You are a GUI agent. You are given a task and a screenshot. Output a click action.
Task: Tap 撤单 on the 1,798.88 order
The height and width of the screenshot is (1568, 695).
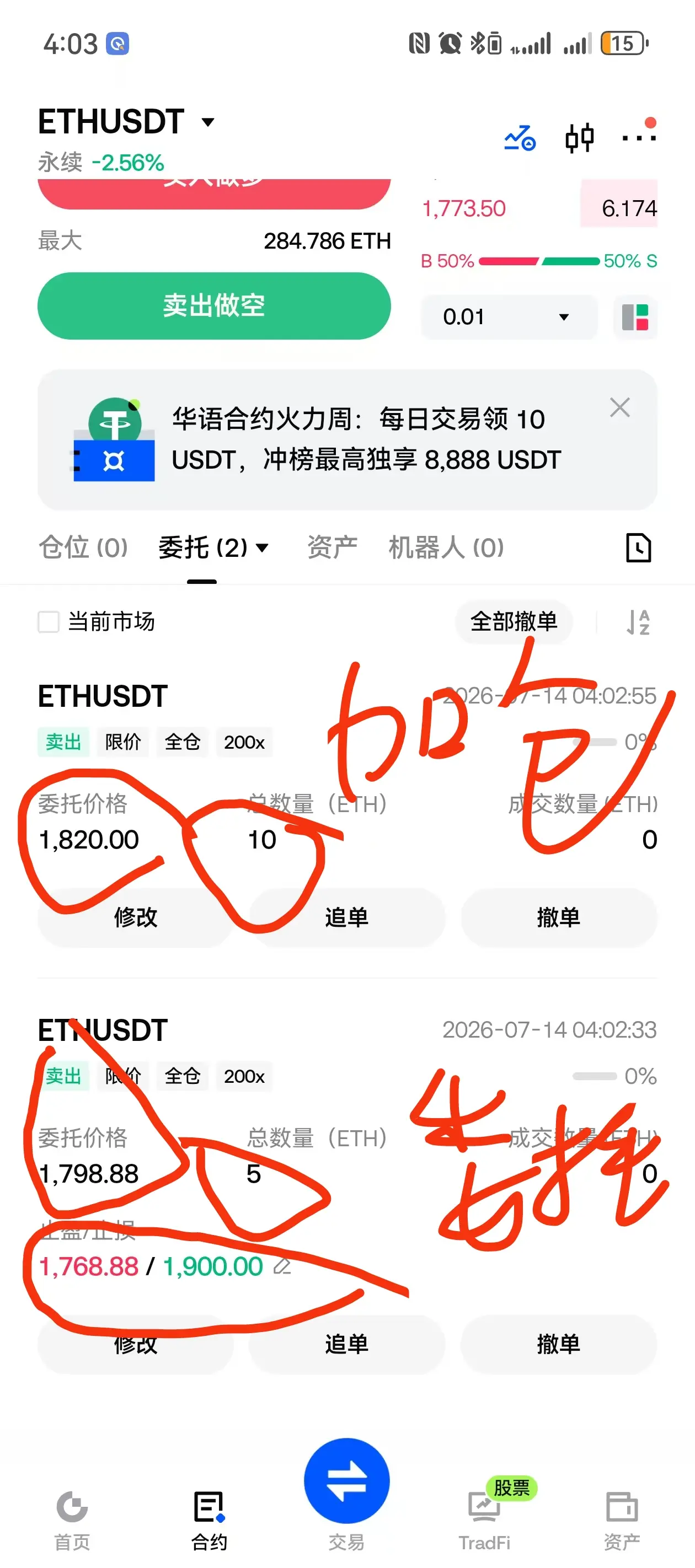tap(559, 1344)
